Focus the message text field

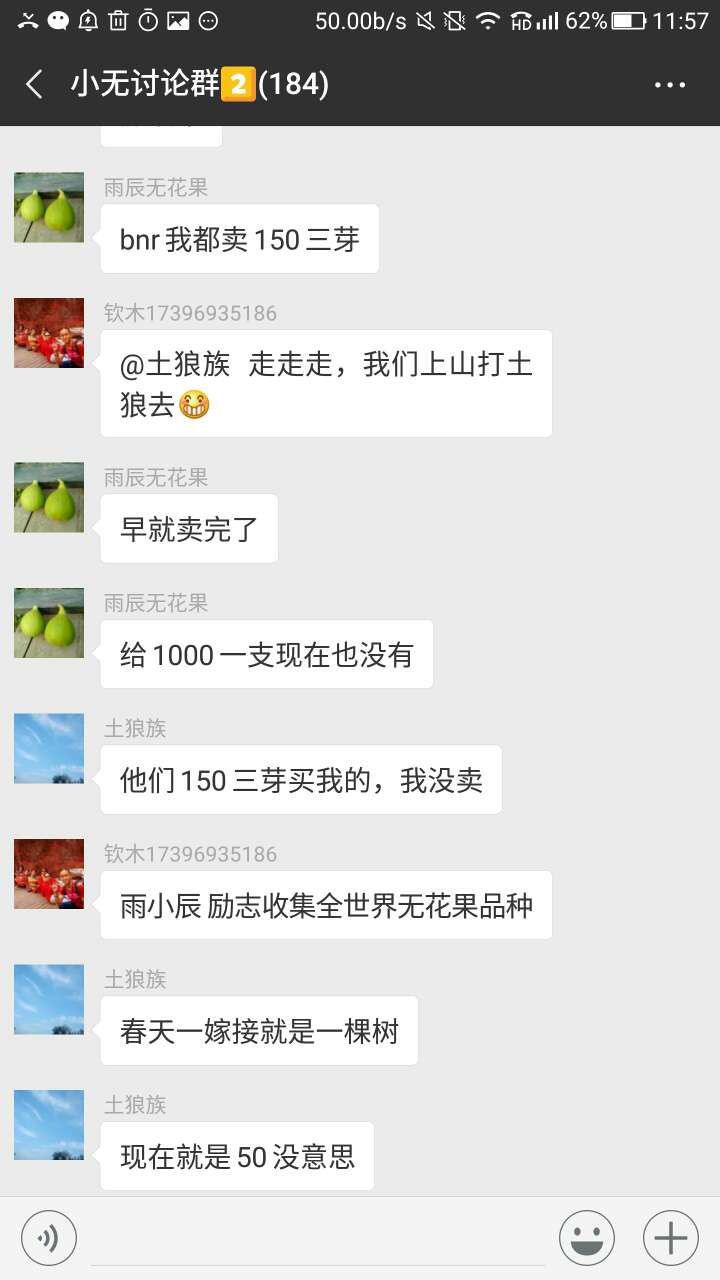318,1239
